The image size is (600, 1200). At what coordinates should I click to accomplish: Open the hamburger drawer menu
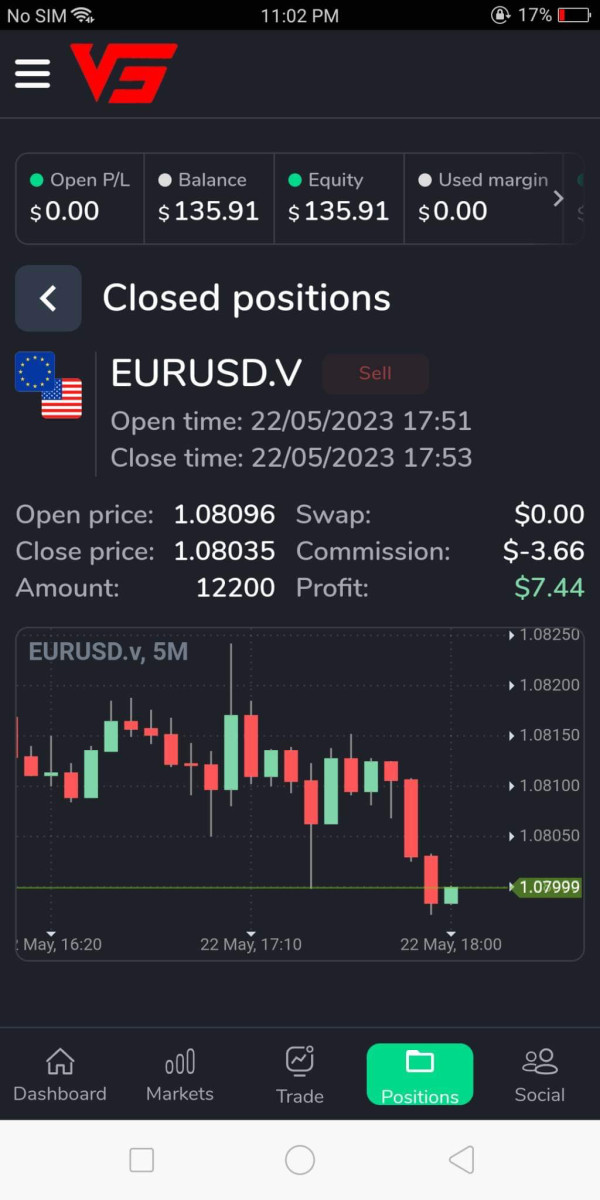[x=32, y=73]
